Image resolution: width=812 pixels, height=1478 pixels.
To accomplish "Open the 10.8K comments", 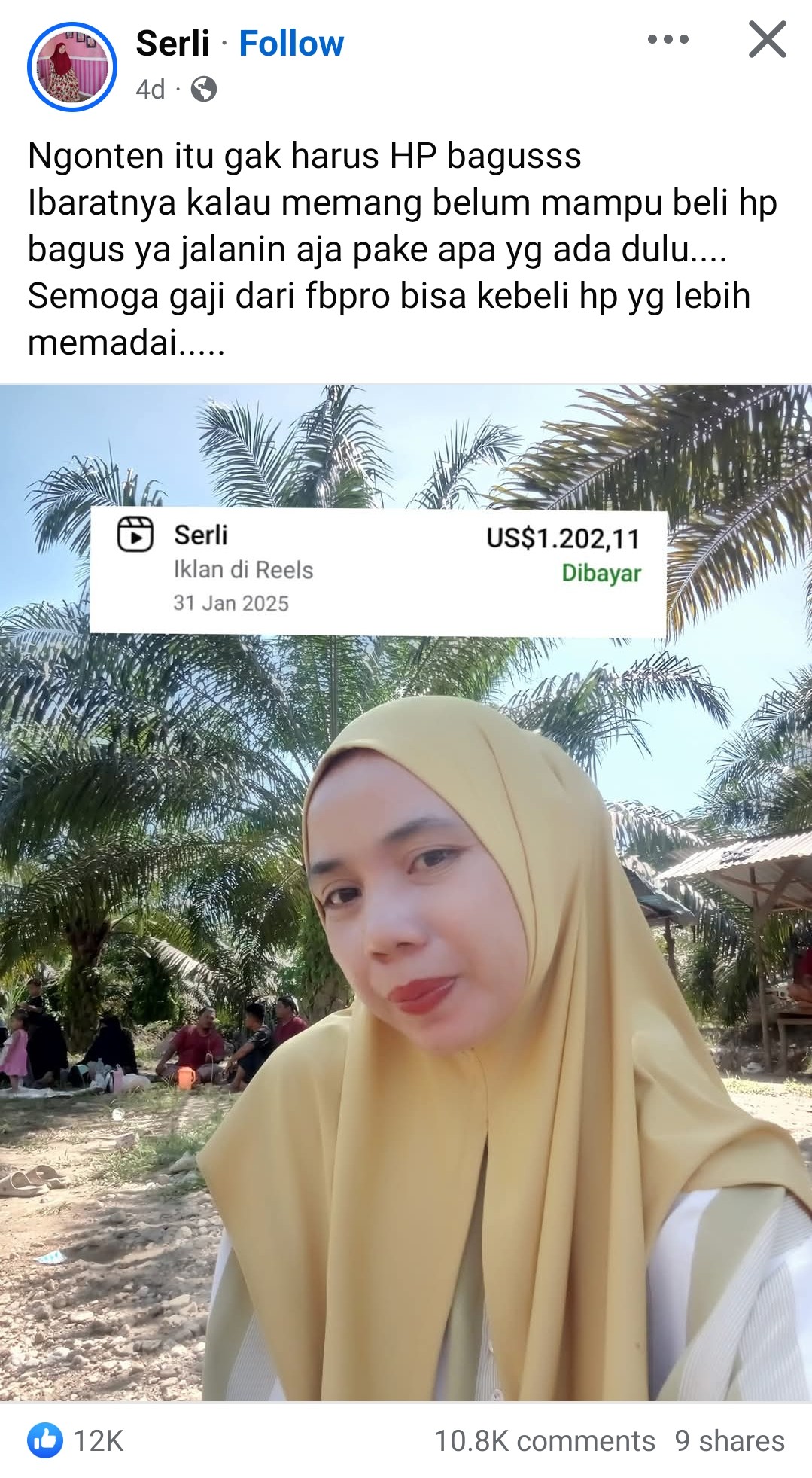I will 545,1440.
